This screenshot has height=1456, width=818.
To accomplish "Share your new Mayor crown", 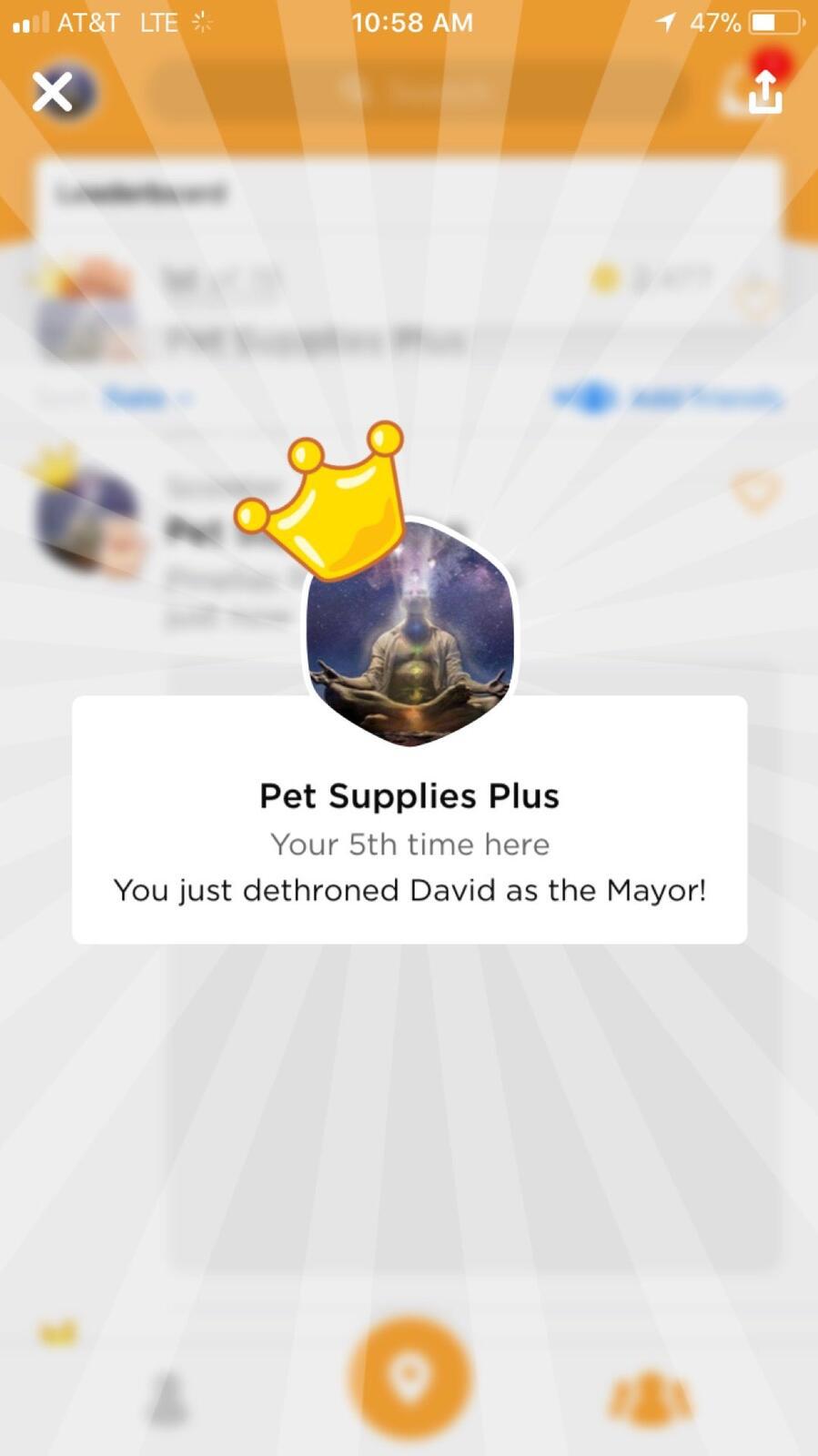I will click(x=764, y=92).
